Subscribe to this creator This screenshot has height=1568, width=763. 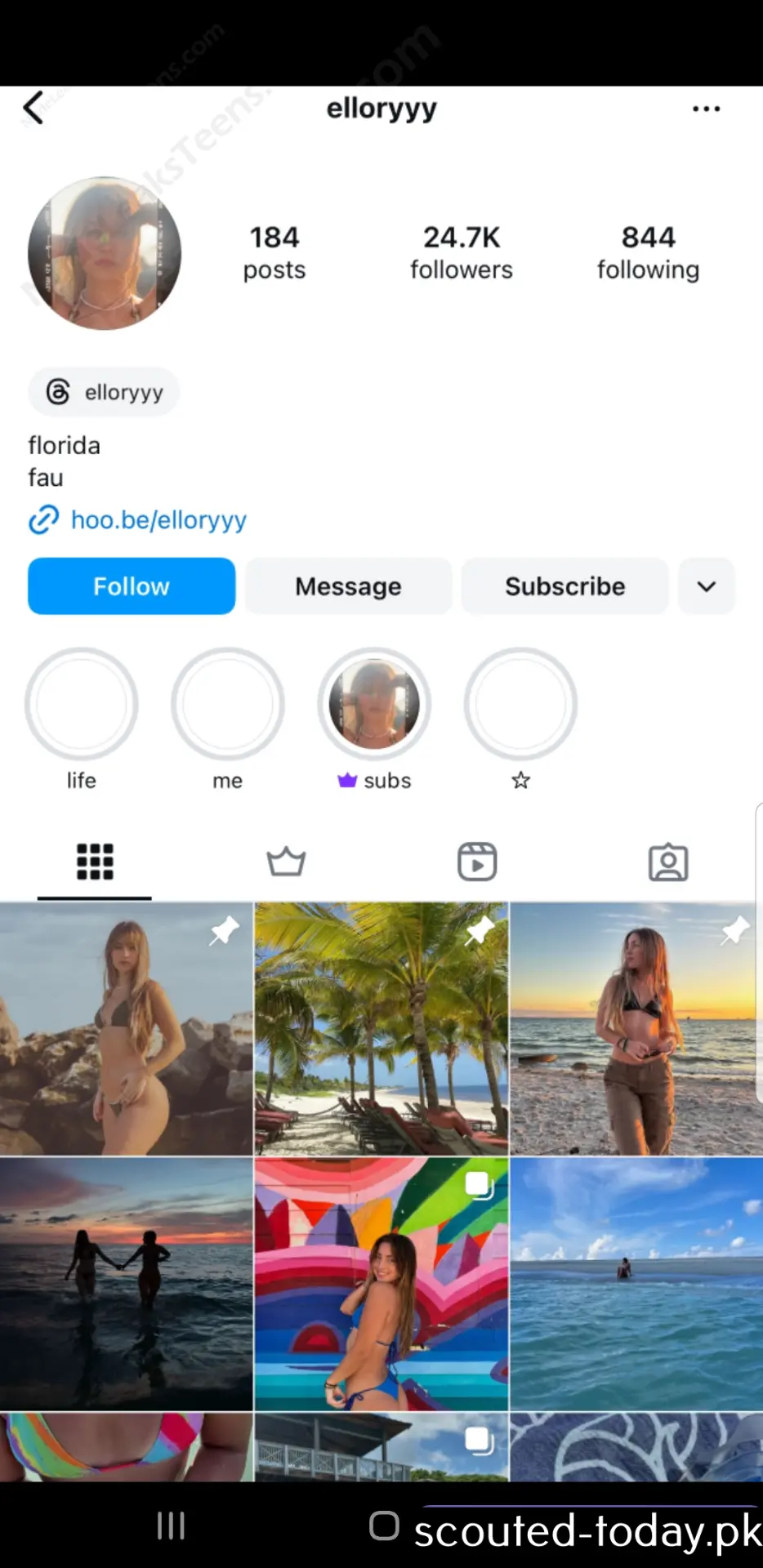tap(564, 586)
